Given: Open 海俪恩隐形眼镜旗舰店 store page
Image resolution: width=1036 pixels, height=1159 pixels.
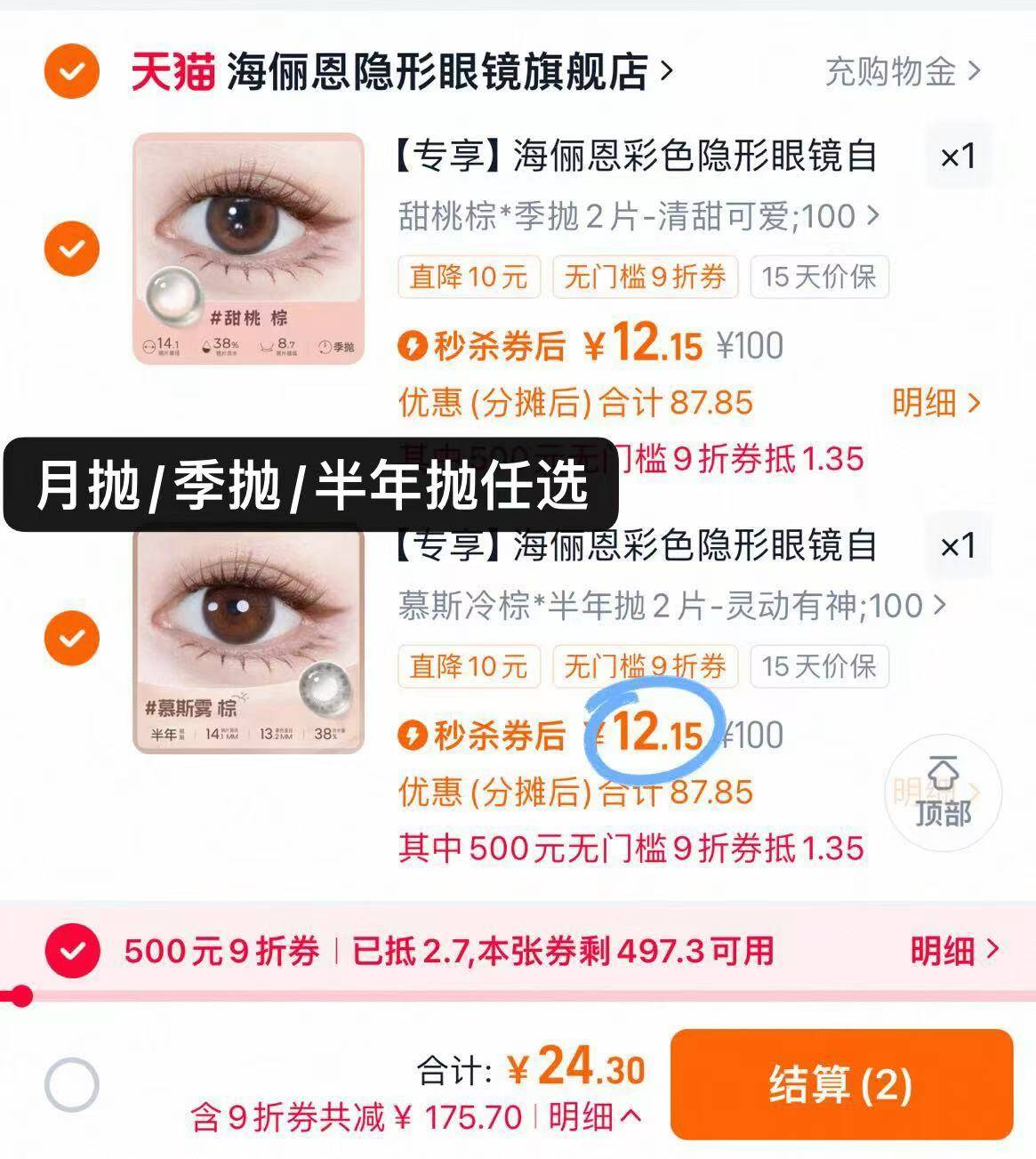Looking at the screenshot, I should (436, 73).
